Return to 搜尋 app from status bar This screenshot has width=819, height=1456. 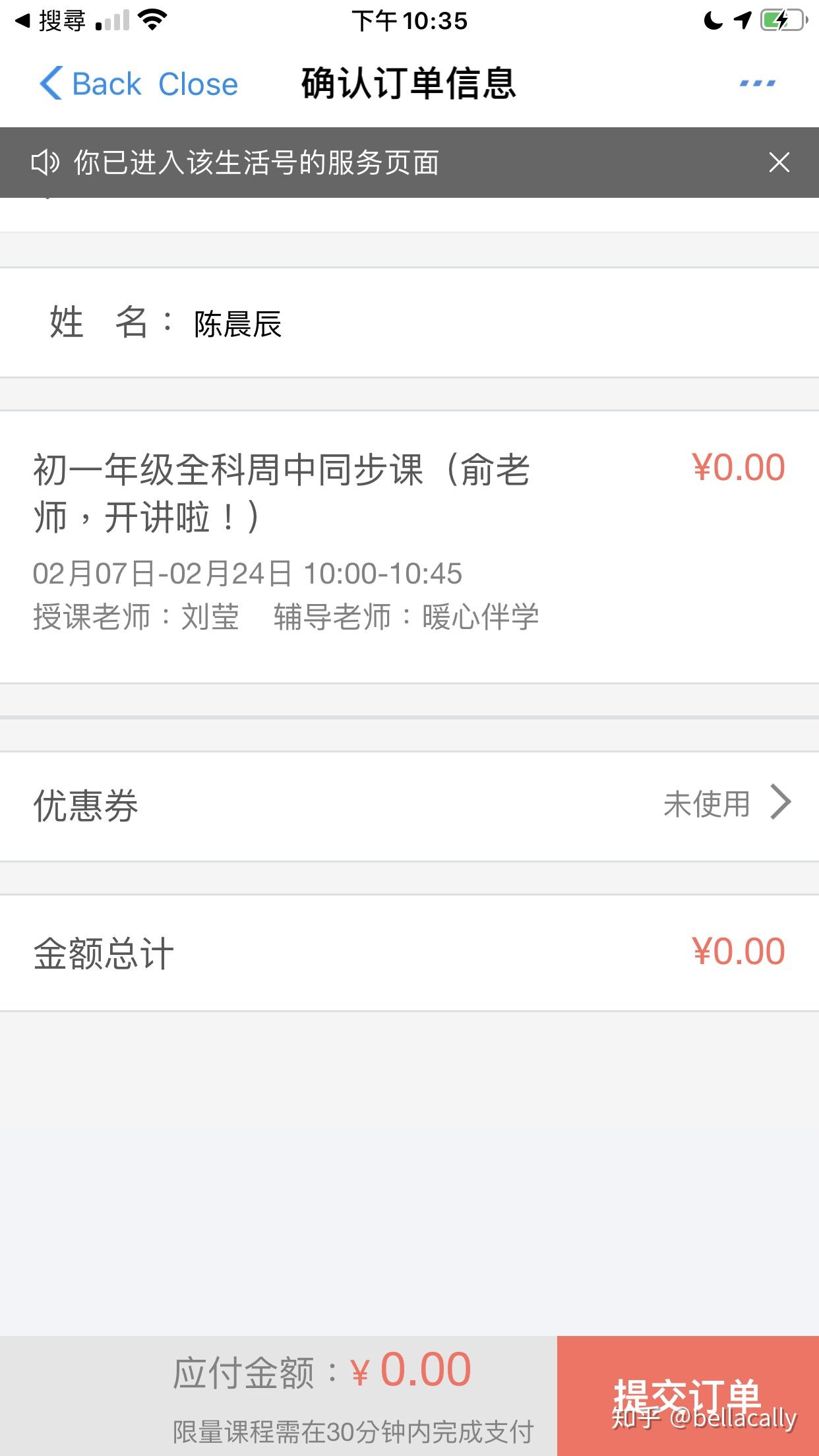pos(51,21)
